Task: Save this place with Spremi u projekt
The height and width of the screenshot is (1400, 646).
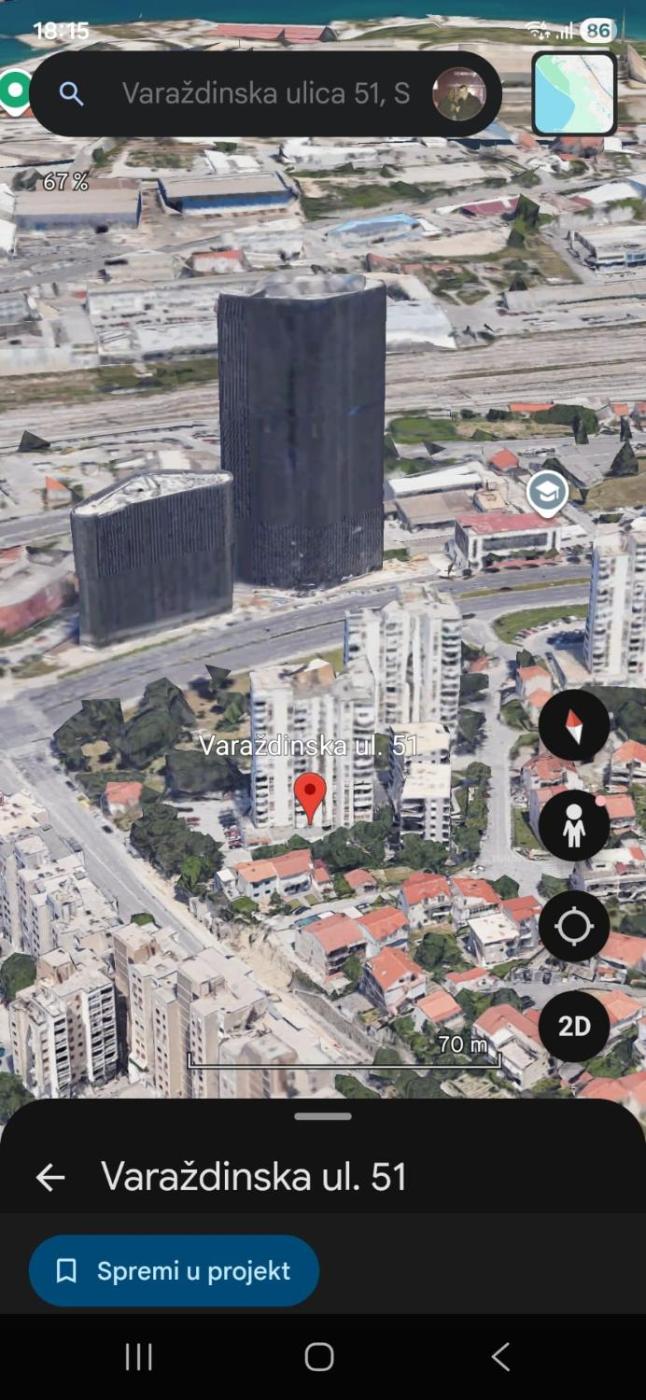Action: coord(174,1271)
